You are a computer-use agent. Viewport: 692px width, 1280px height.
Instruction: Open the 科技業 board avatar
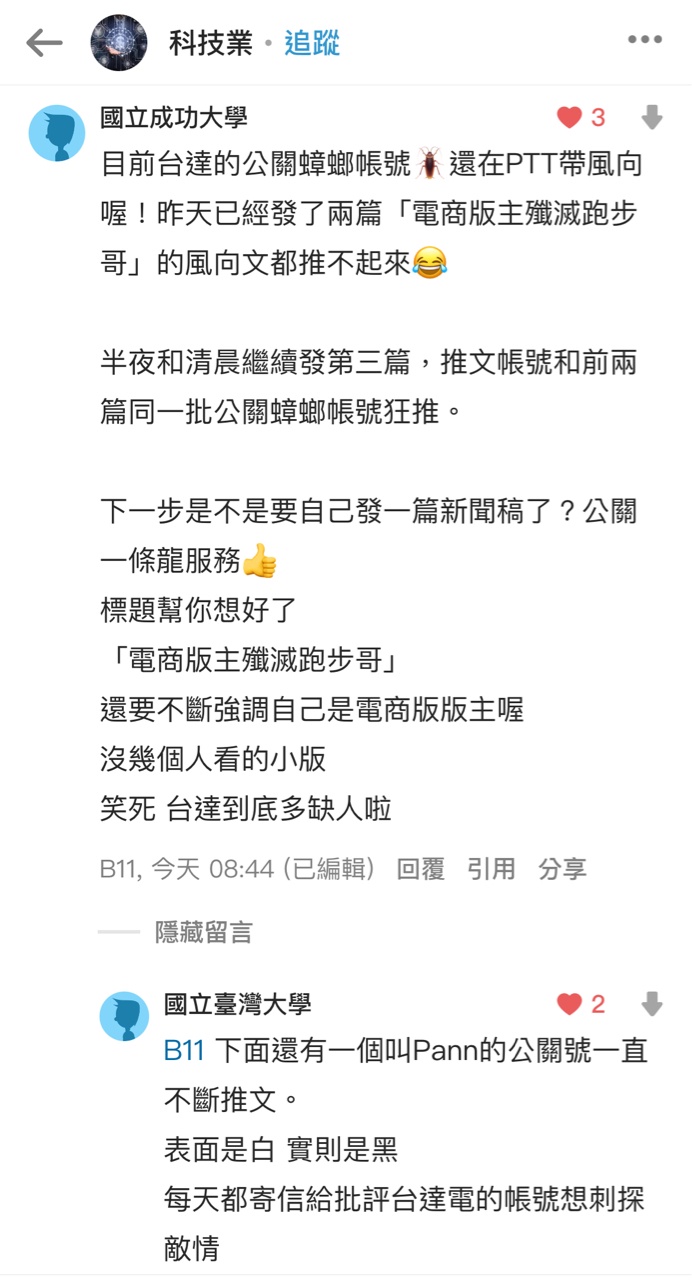click(119, 43)
